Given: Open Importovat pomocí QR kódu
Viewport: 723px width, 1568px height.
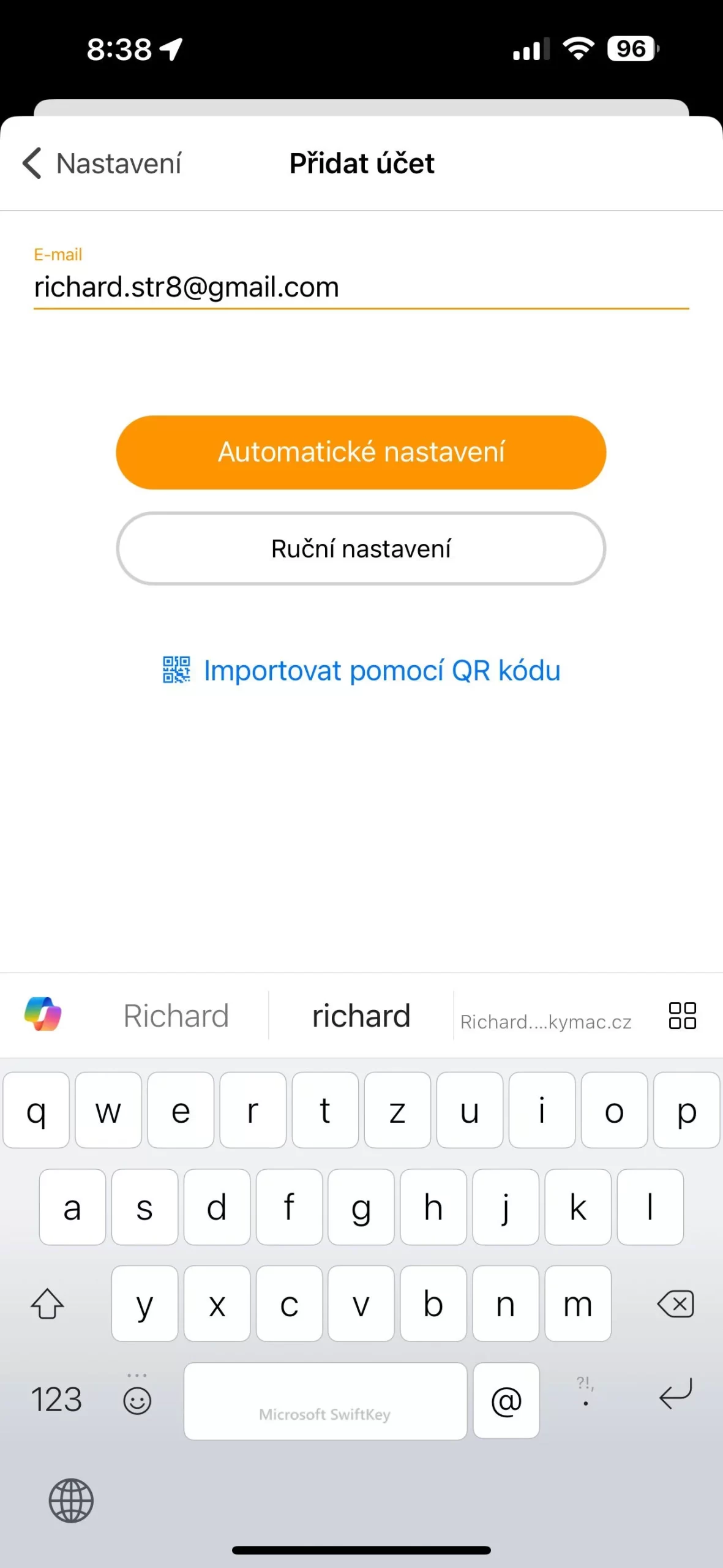Looking at the screenshot, I should pos(361,670).
